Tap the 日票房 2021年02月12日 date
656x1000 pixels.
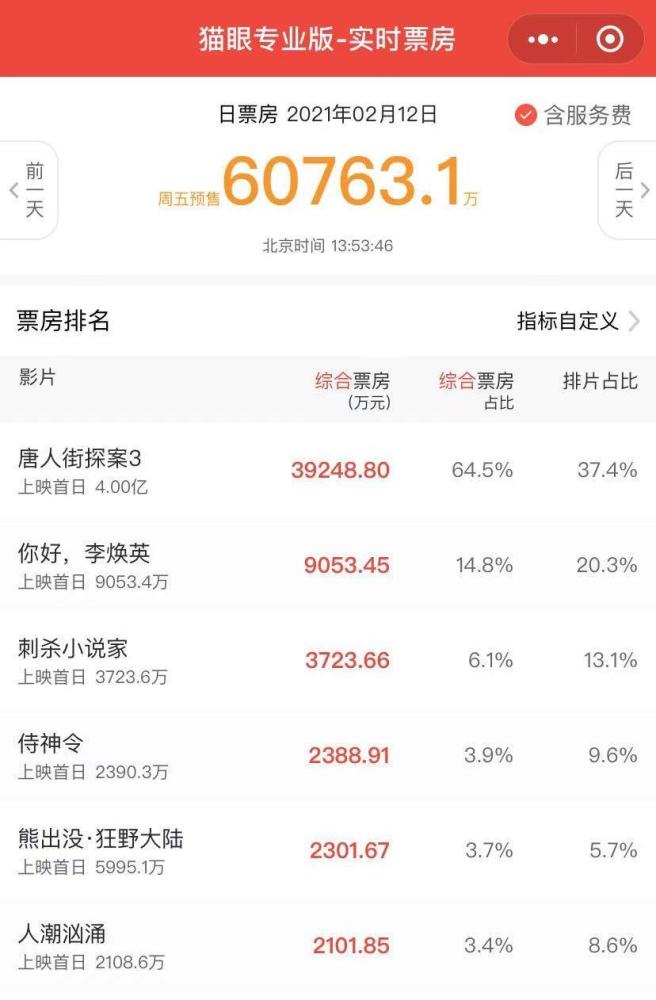click(x=328, y=115)
